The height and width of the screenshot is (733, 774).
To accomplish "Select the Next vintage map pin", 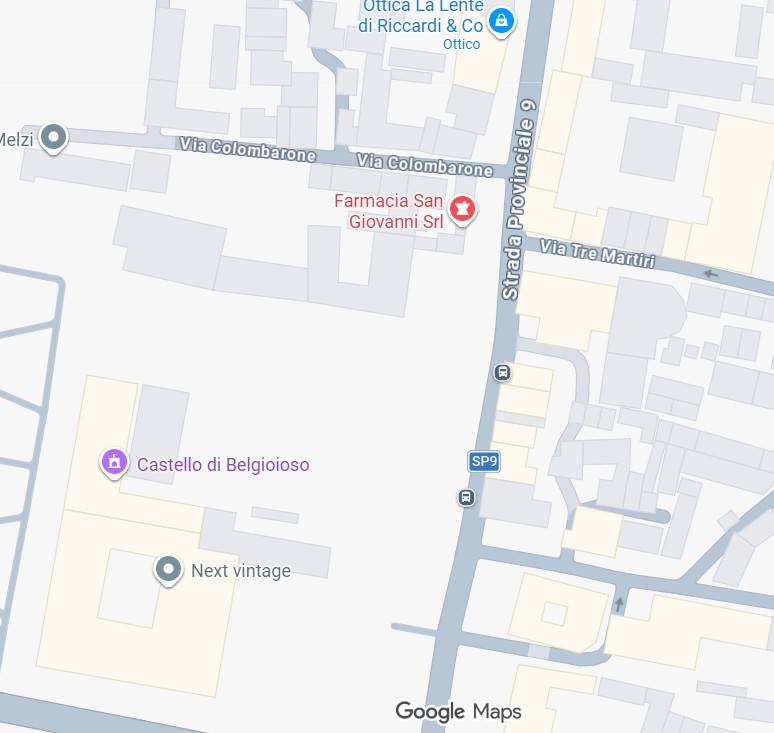I will click(x=168, y=570).
